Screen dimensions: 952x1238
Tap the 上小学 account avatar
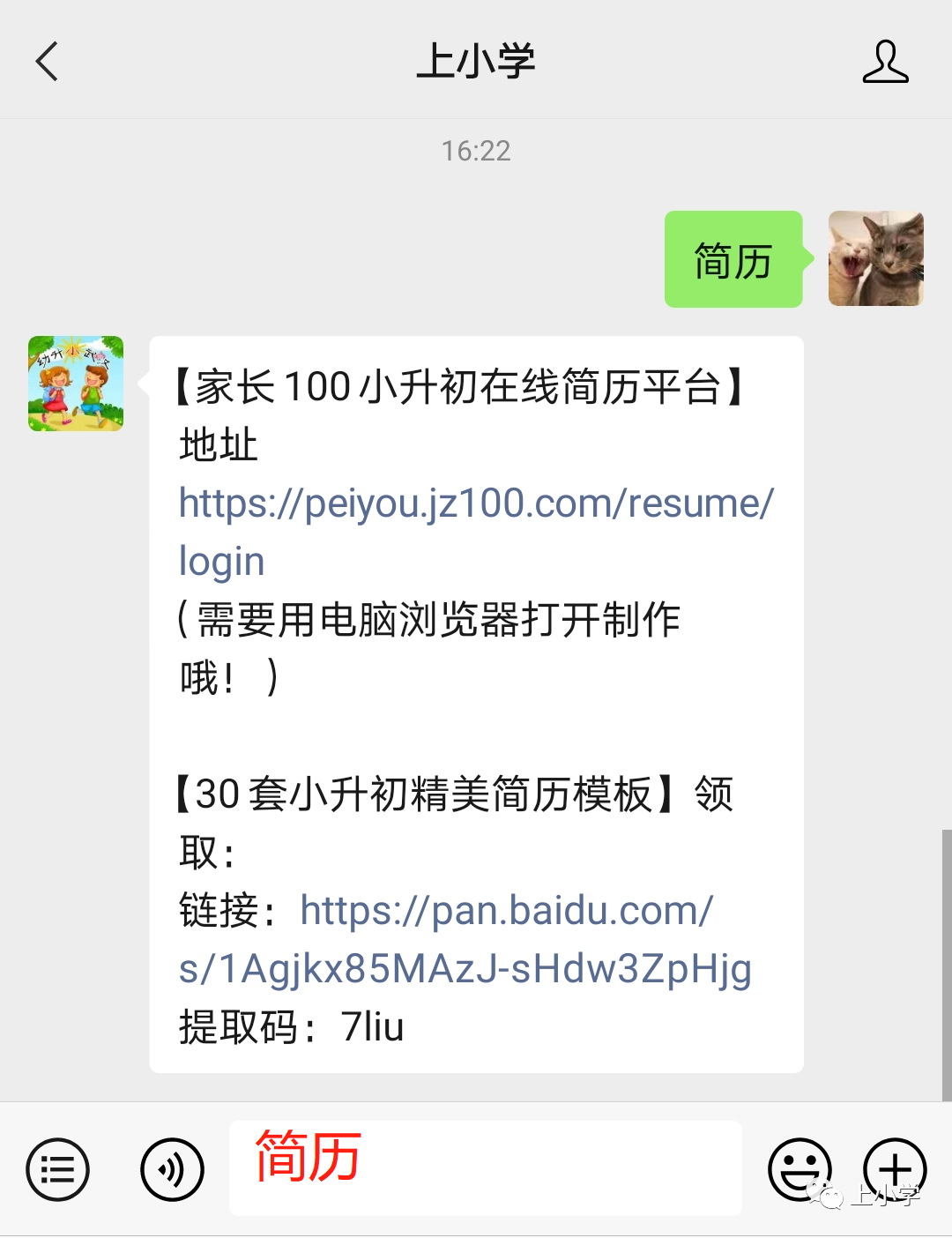[x=76, y=384]
